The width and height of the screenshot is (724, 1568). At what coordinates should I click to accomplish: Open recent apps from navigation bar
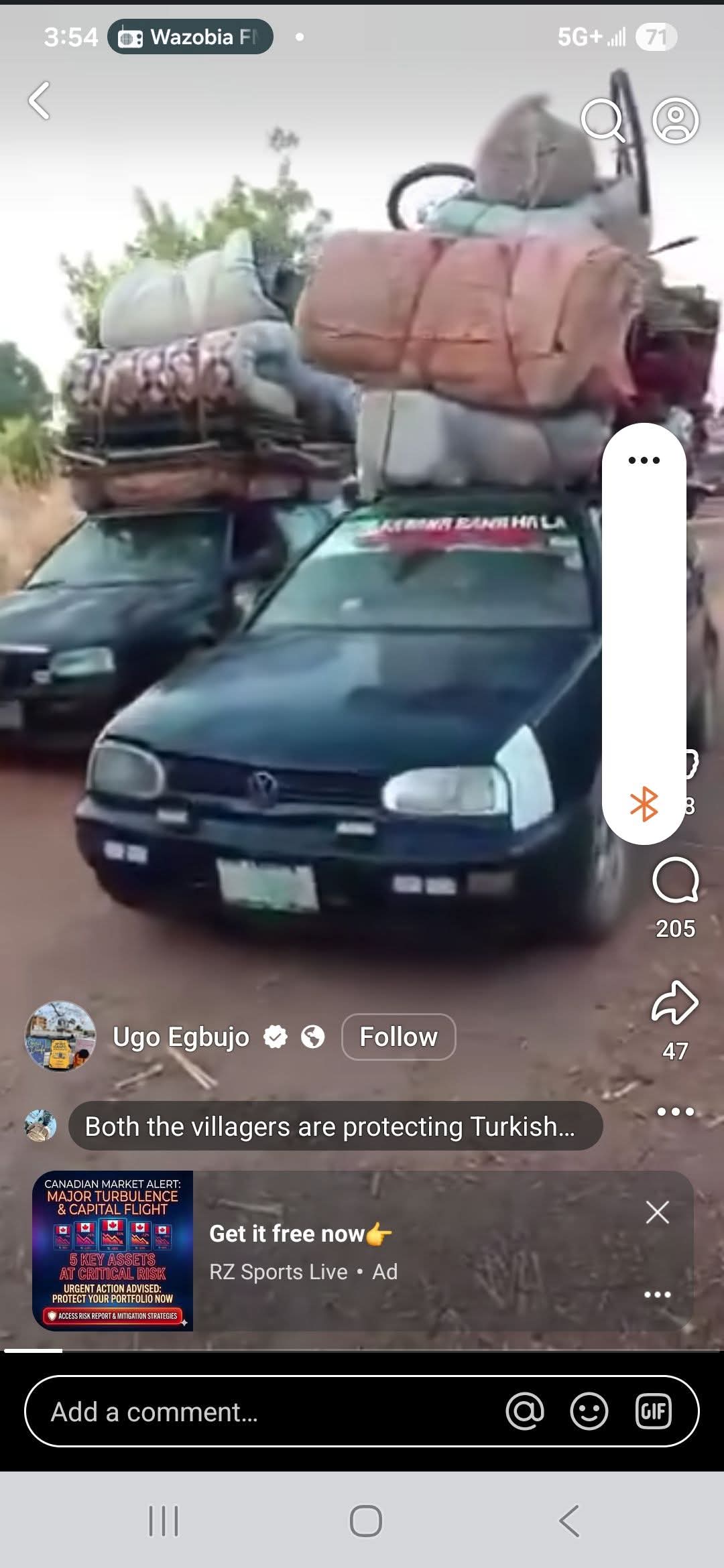164,1520
